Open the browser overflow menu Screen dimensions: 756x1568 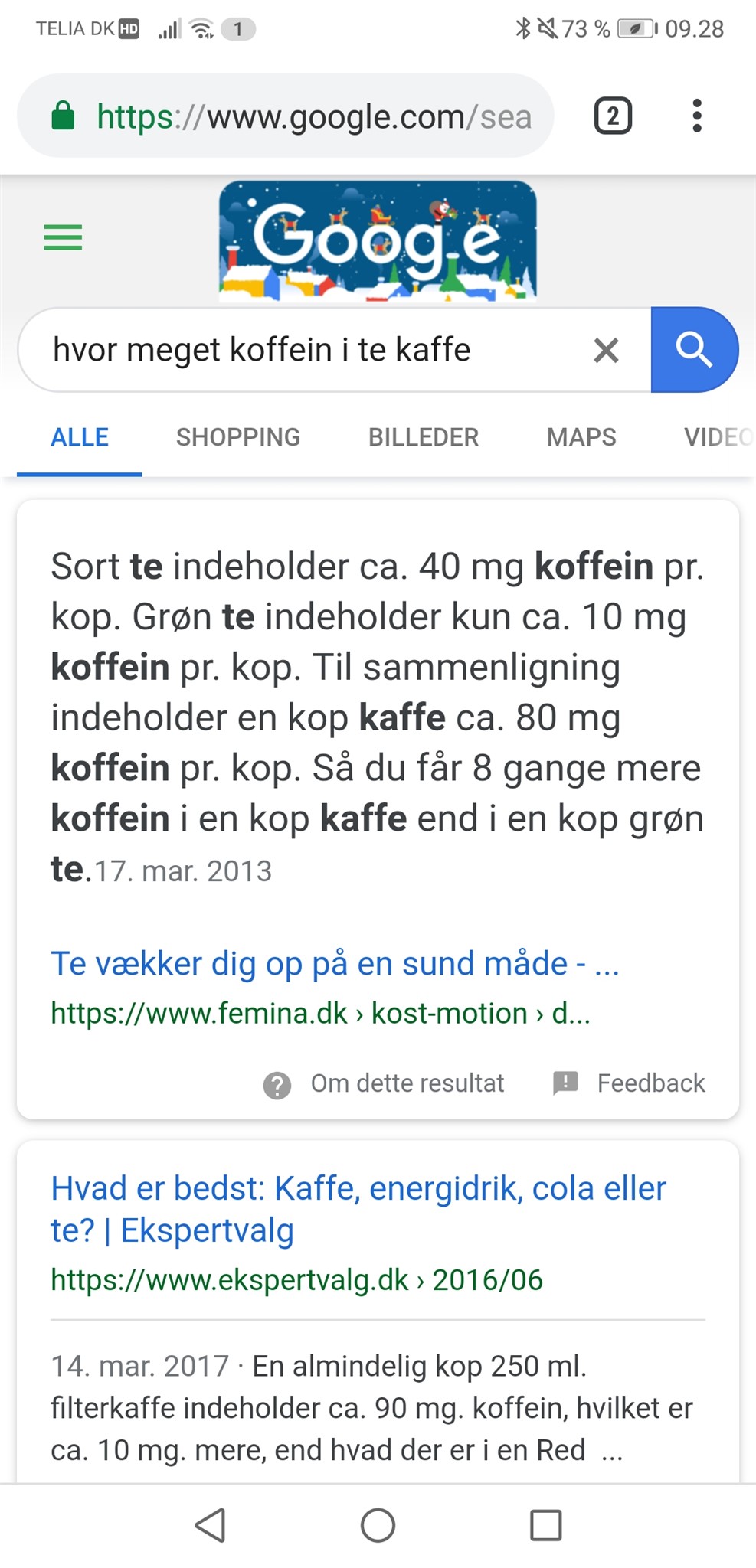[696, 116]
